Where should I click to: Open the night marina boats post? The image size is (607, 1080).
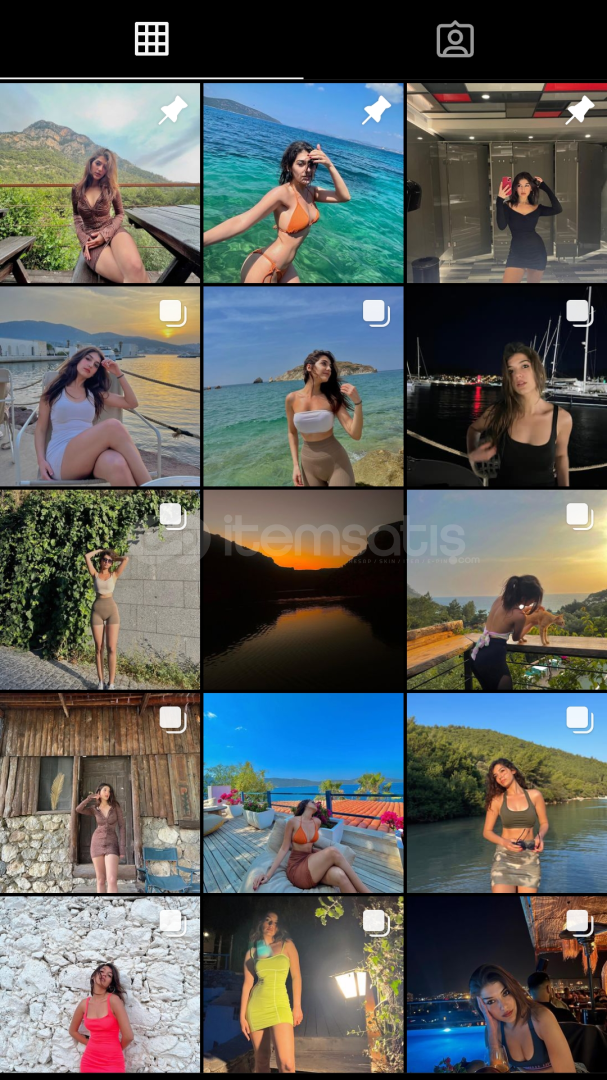[507, 386]
